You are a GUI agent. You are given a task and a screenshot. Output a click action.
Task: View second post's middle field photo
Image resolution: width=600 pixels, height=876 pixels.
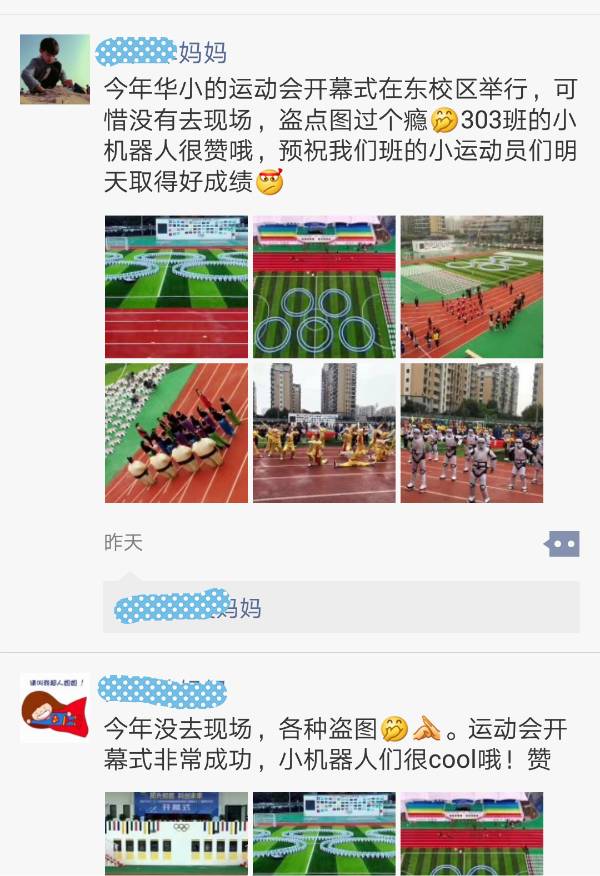324,833
